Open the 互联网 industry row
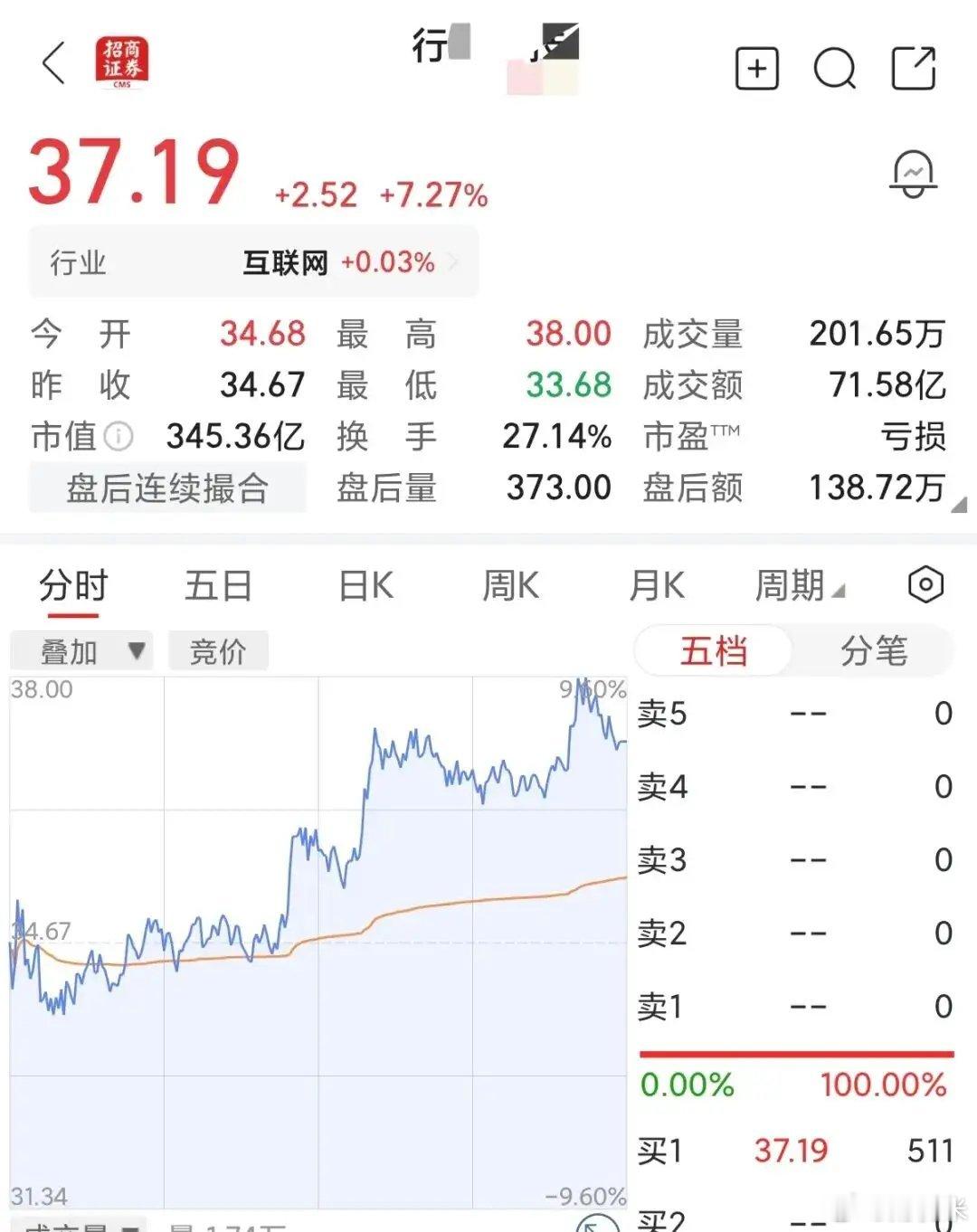Screen dimensions: 977x1232 point(254,262)
